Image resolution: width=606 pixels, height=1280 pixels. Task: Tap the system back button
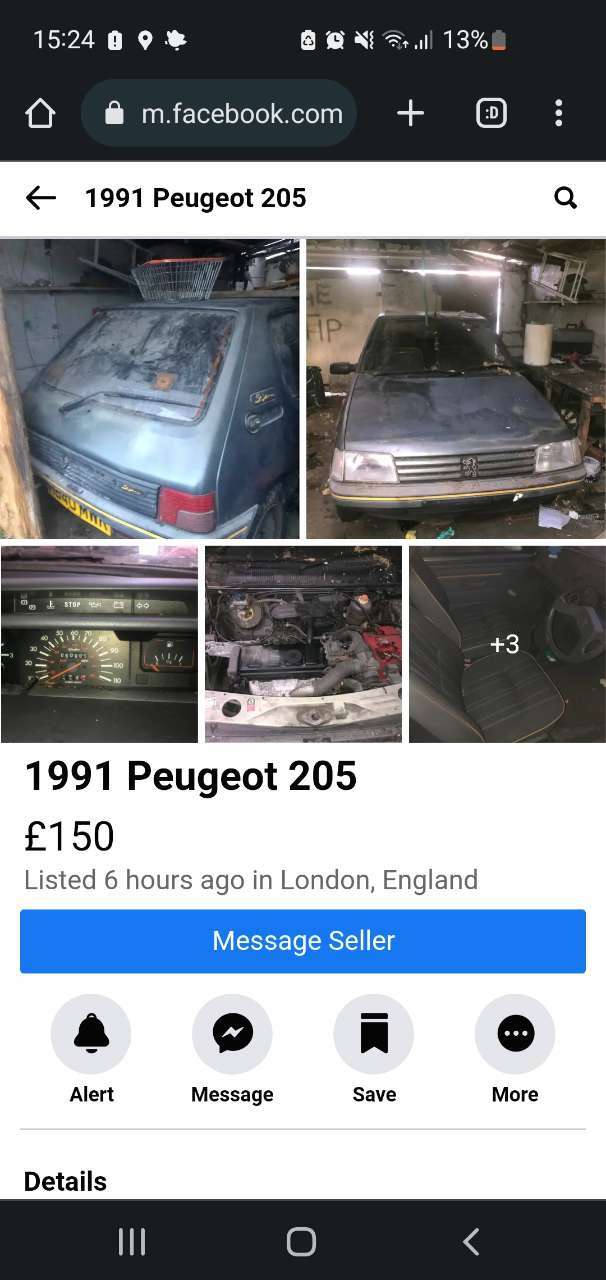click(x=471, y=1241)
